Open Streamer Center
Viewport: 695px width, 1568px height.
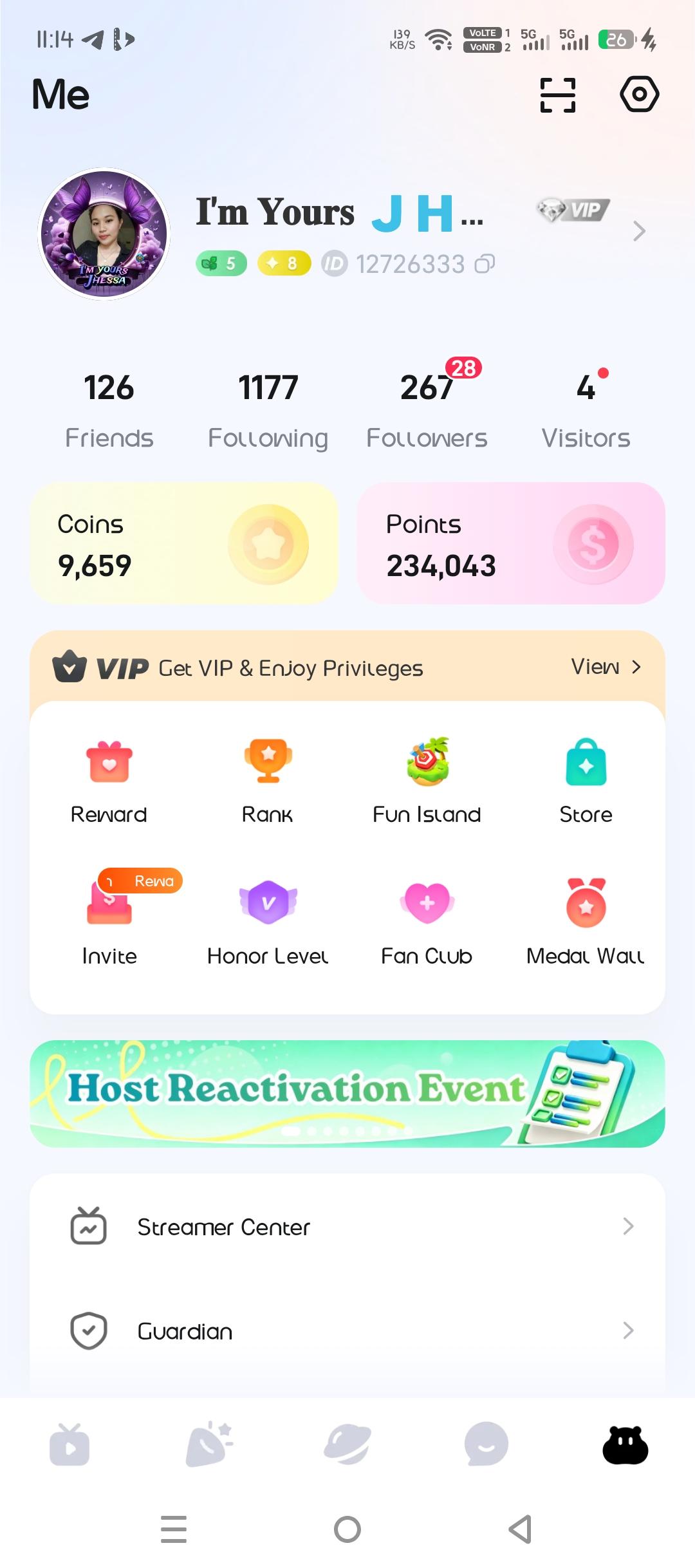click(347, 1226)
